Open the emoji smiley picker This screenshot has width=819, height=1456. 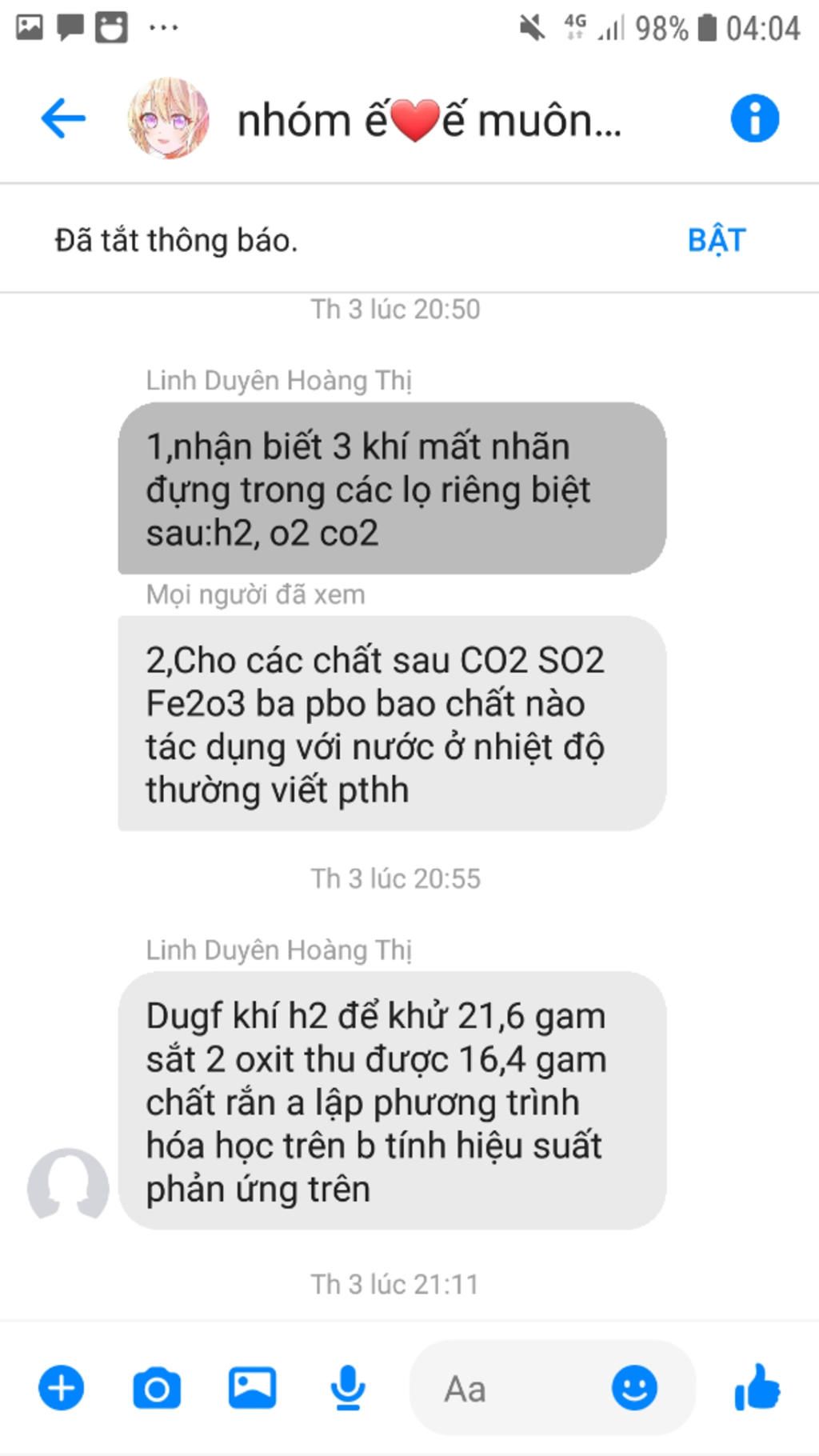(634, 1388)
